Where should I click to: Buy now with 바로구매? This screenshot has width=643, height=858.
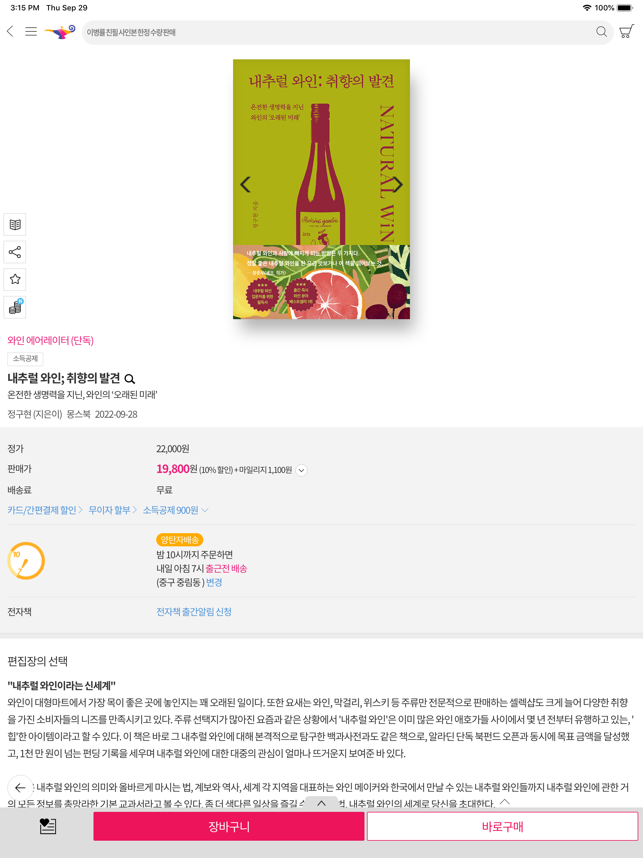pos(502,827)
